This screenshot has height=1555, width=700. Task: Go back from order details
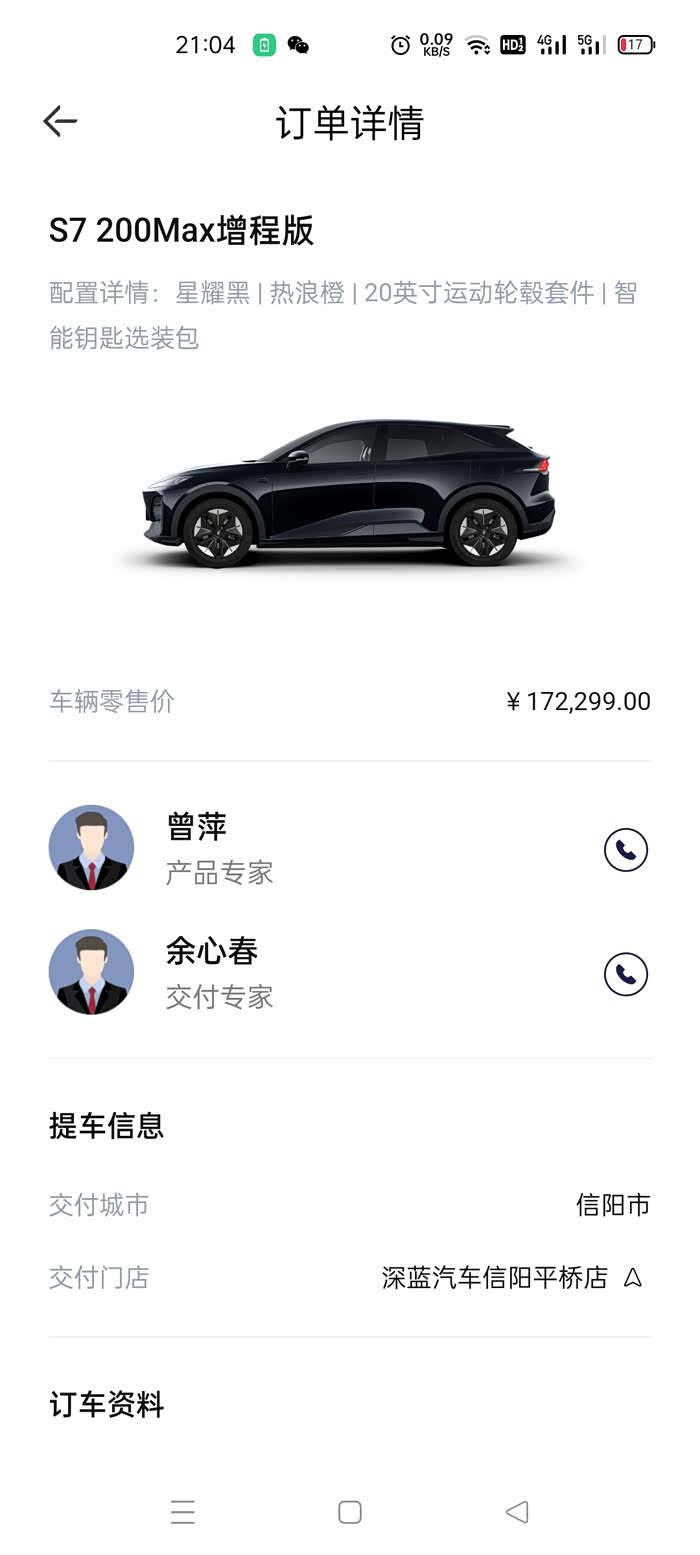(x=60, y=122)
